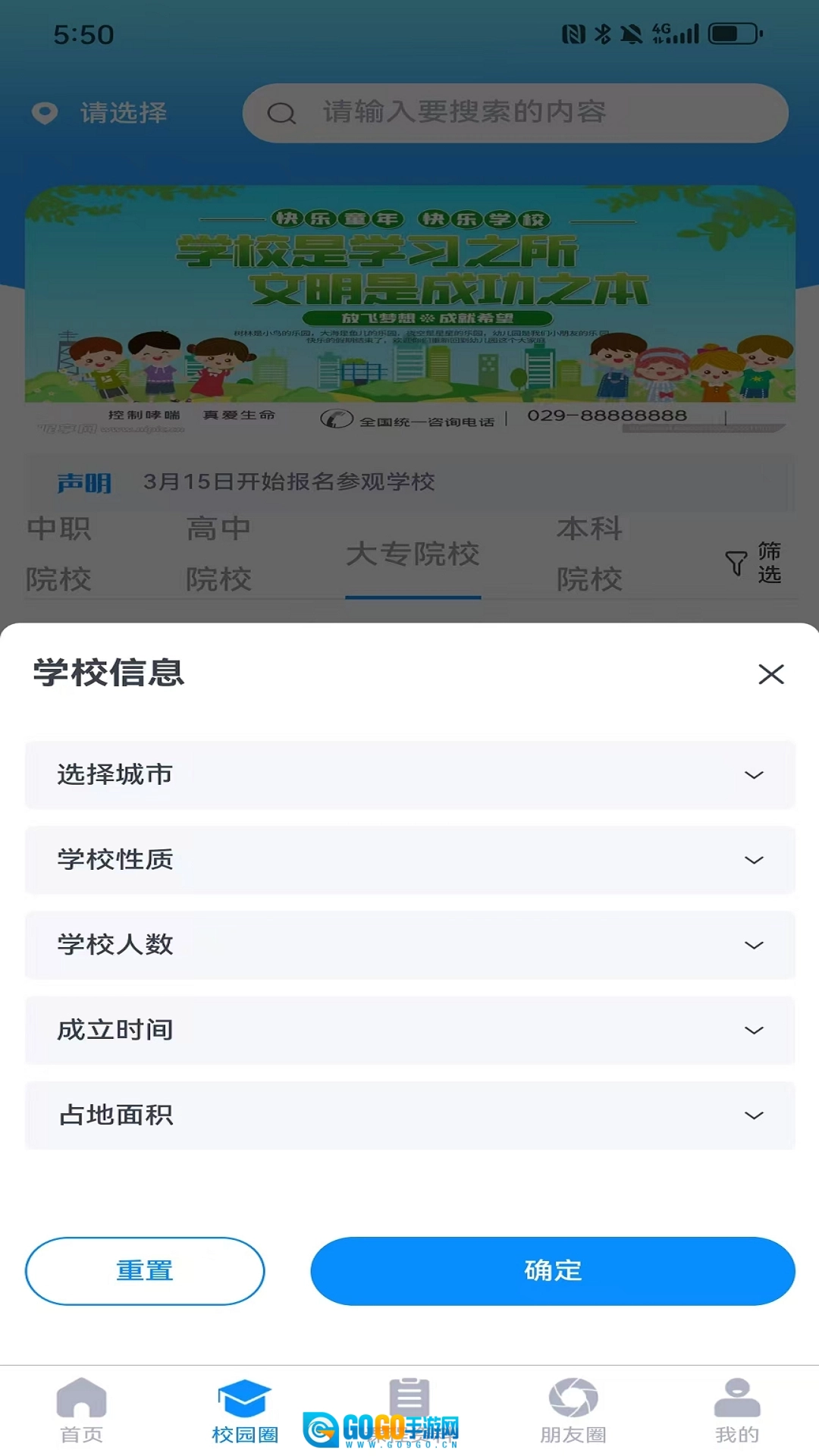
Task: Switch to the 校园圈 tab
Action: [244, 1410]
